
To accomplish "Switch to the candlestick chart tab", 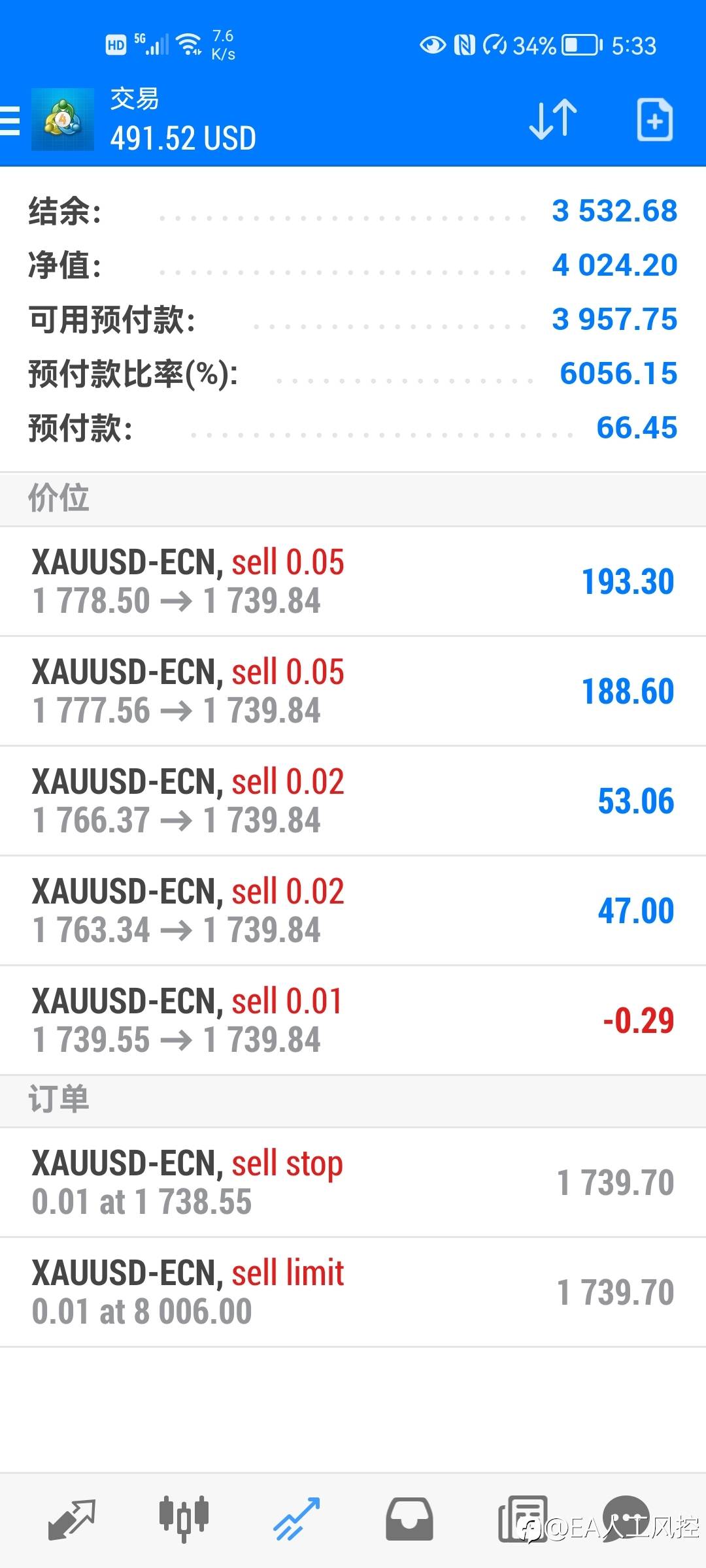I will coord(184,1519).
